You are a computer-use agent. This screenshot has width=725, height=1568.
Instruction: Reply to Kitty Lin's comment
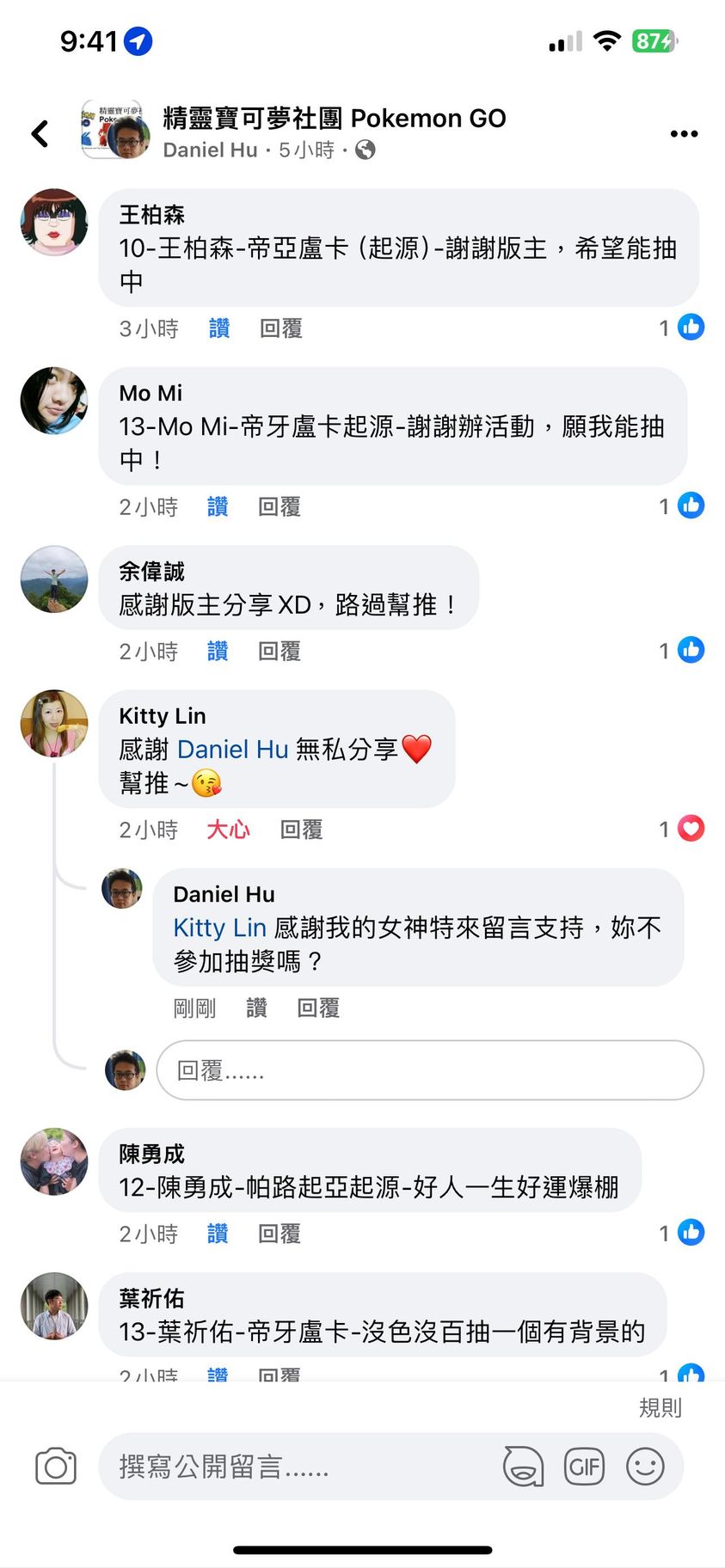(301, 830)
